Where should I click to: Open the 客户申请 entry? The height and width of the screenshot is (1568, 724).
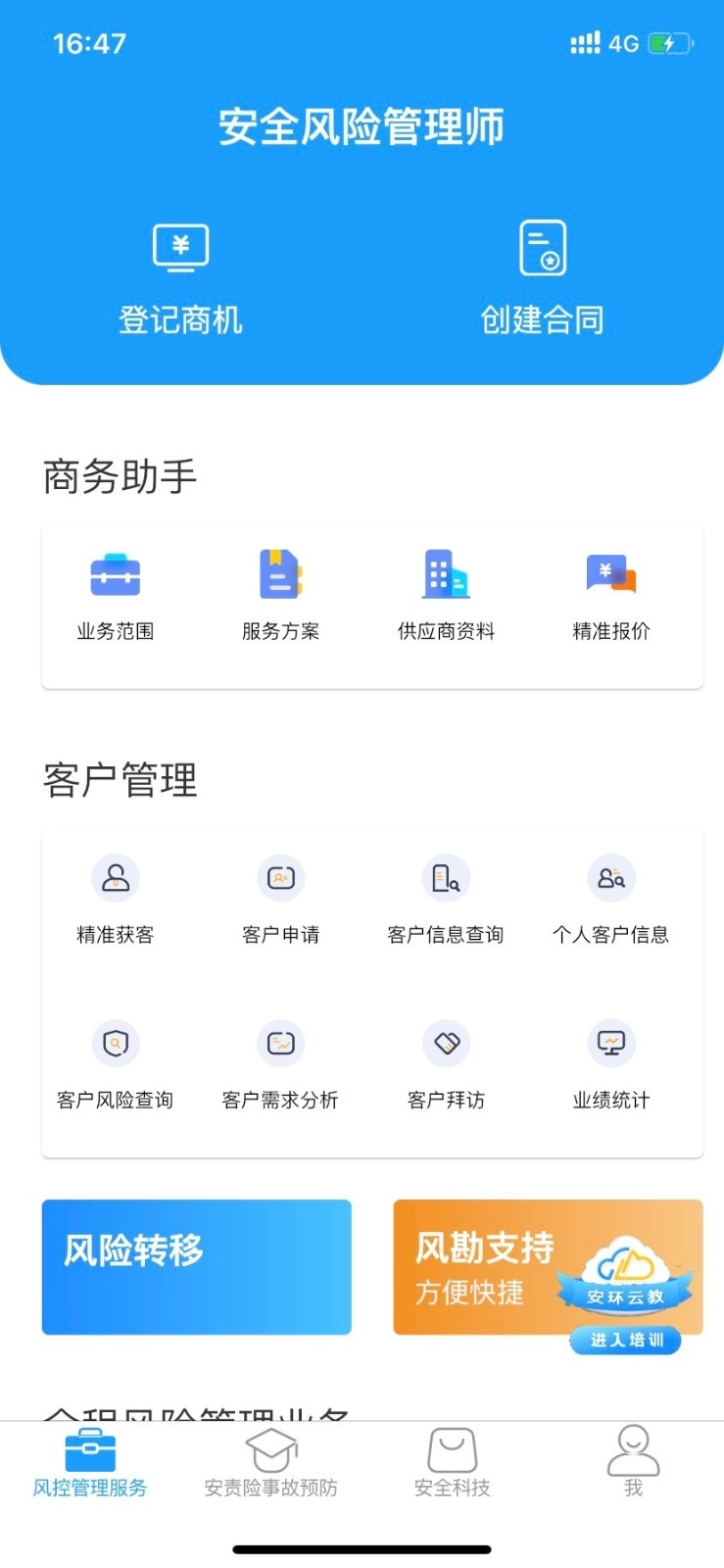coord(280,877)
